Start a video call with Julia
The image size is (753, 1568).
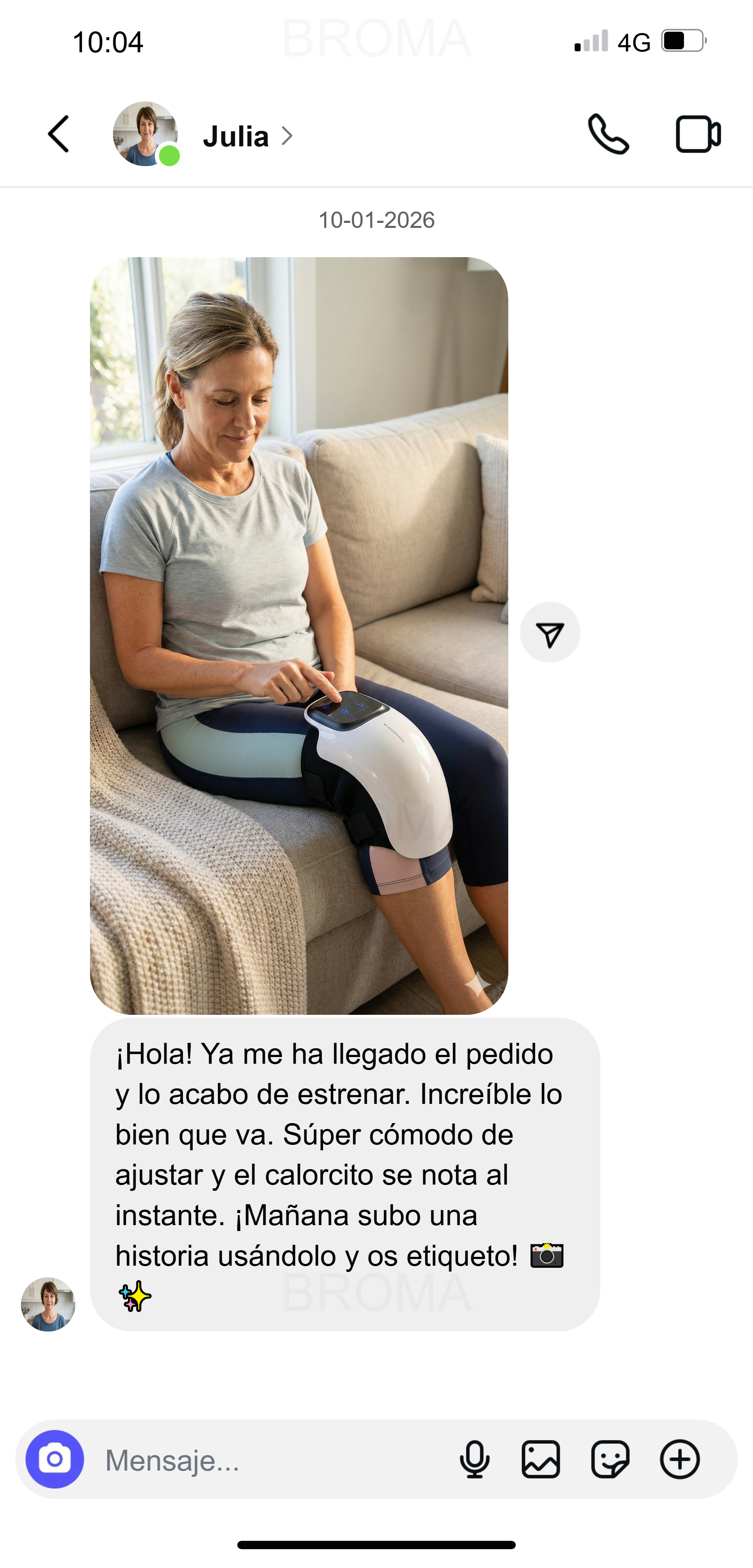[697, 134]
